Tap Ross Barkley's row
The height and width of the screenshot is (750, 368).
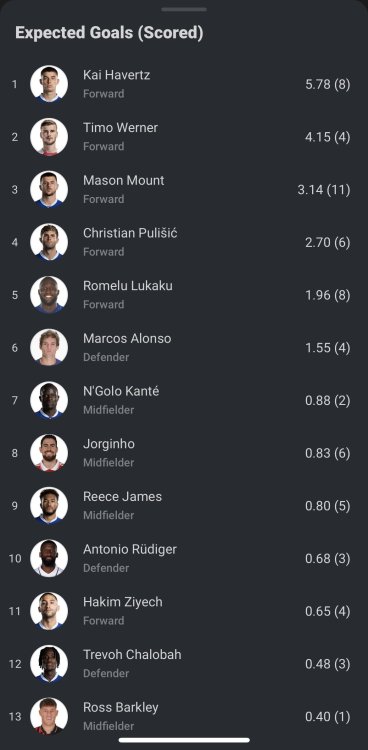tap(184, 716)
